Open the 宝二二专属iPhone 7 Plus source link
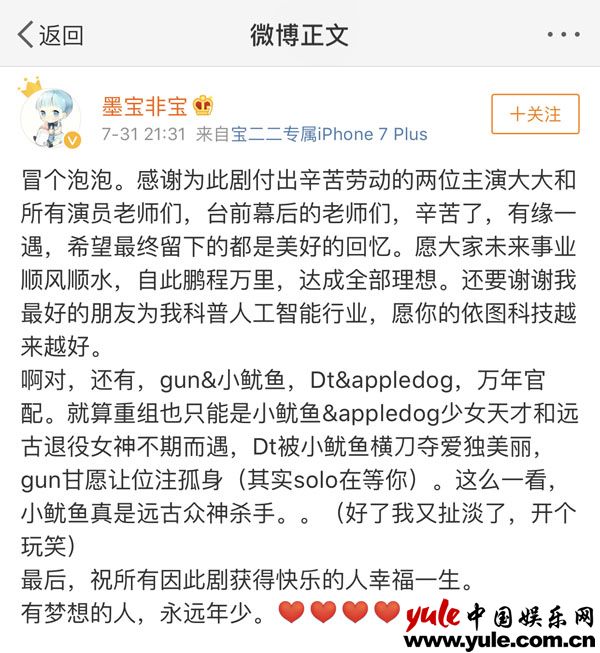Viewport: 600px width, 653px height. click(329, 133)
